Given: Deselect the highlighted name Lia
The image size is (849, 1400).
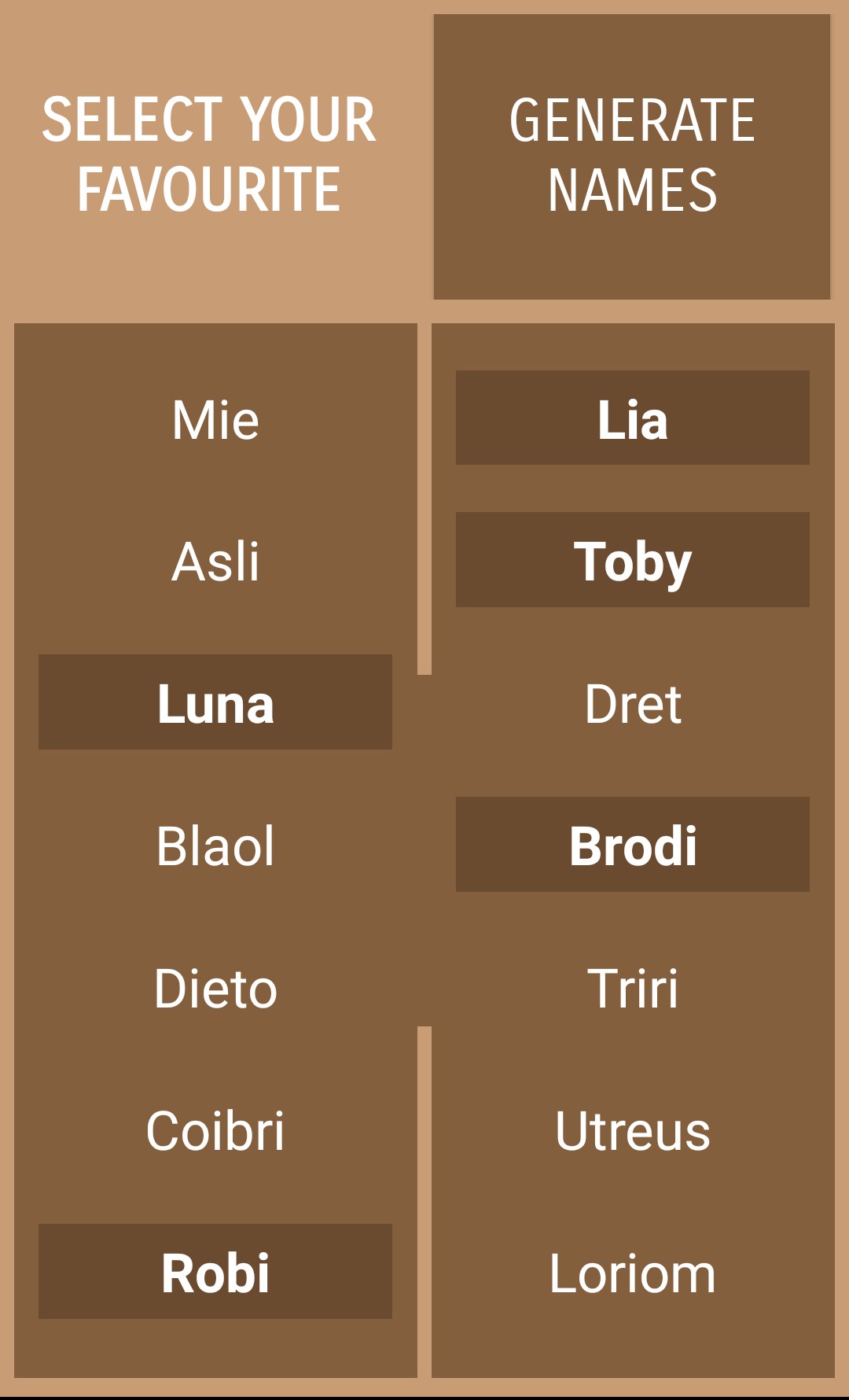Looking at the screenshot, I should tap(632, 418).
